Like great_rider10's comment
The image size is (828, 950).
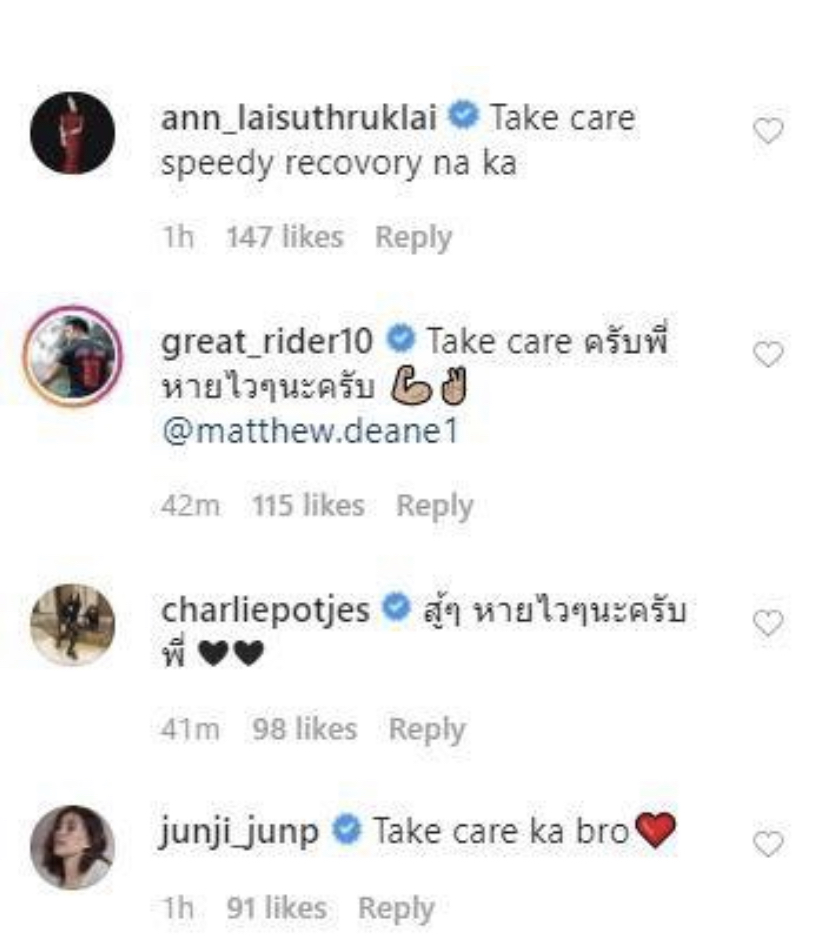tap(767, 355)
